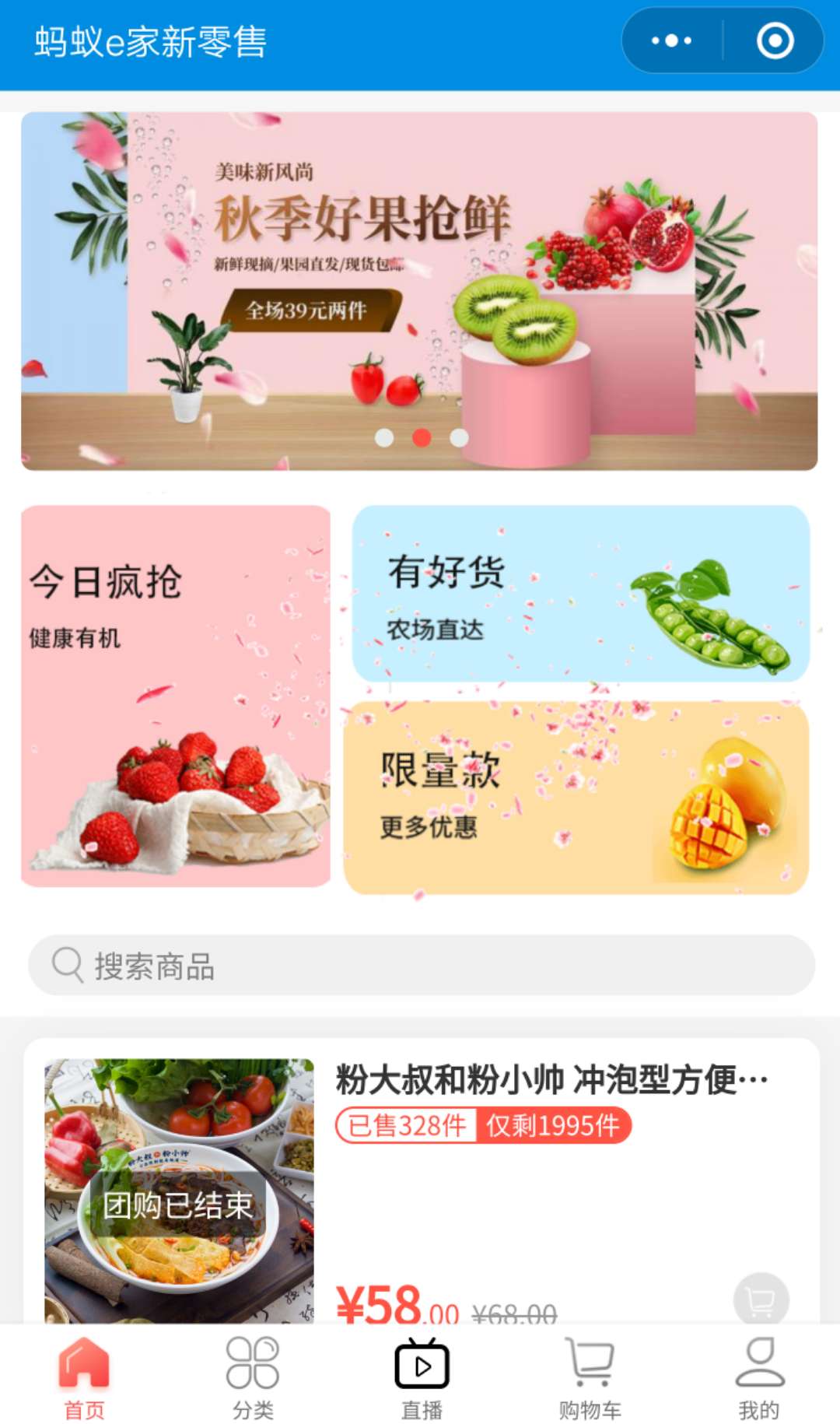Tap the 搜索商品 search field

pos(422,966)
